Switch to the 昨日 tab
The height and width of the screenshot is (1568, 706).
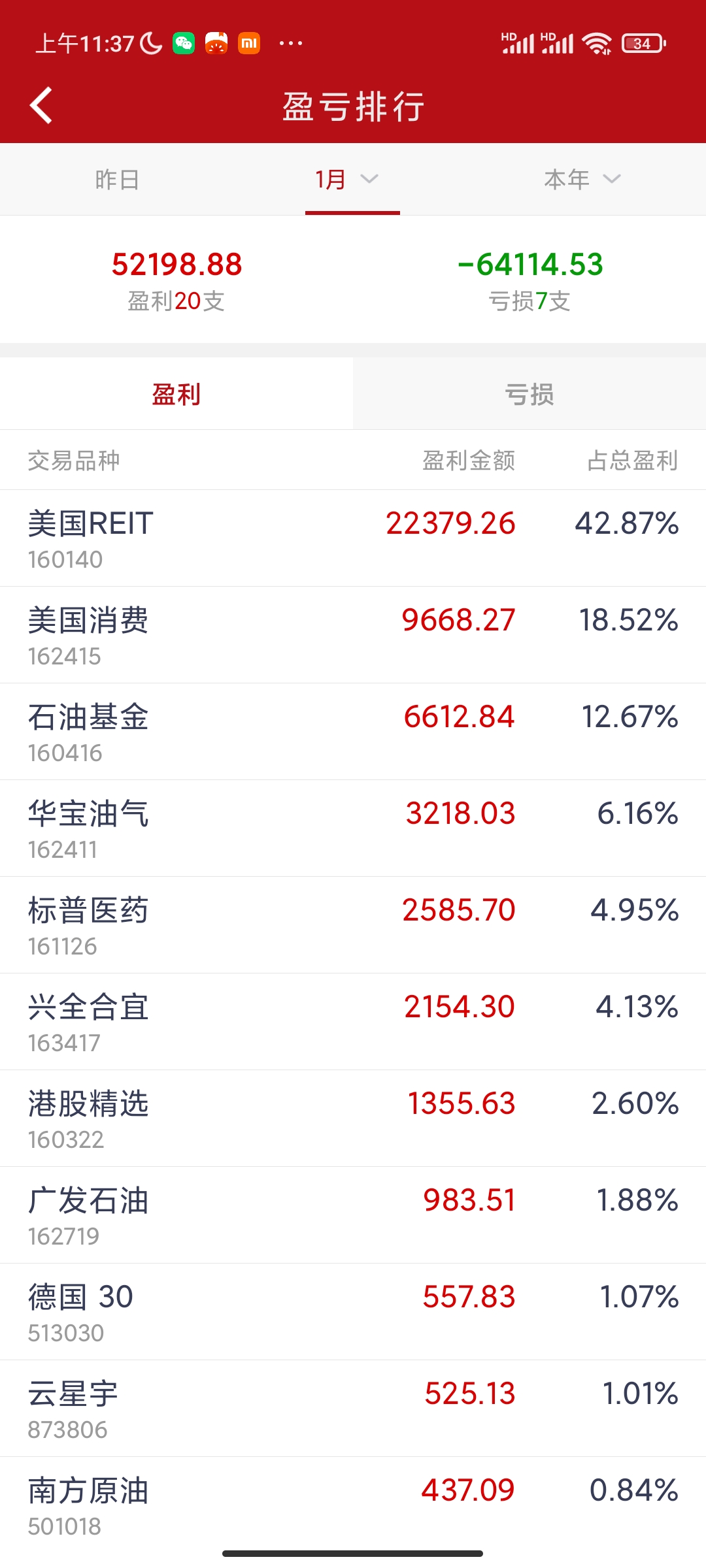click(x=117, y=180)
